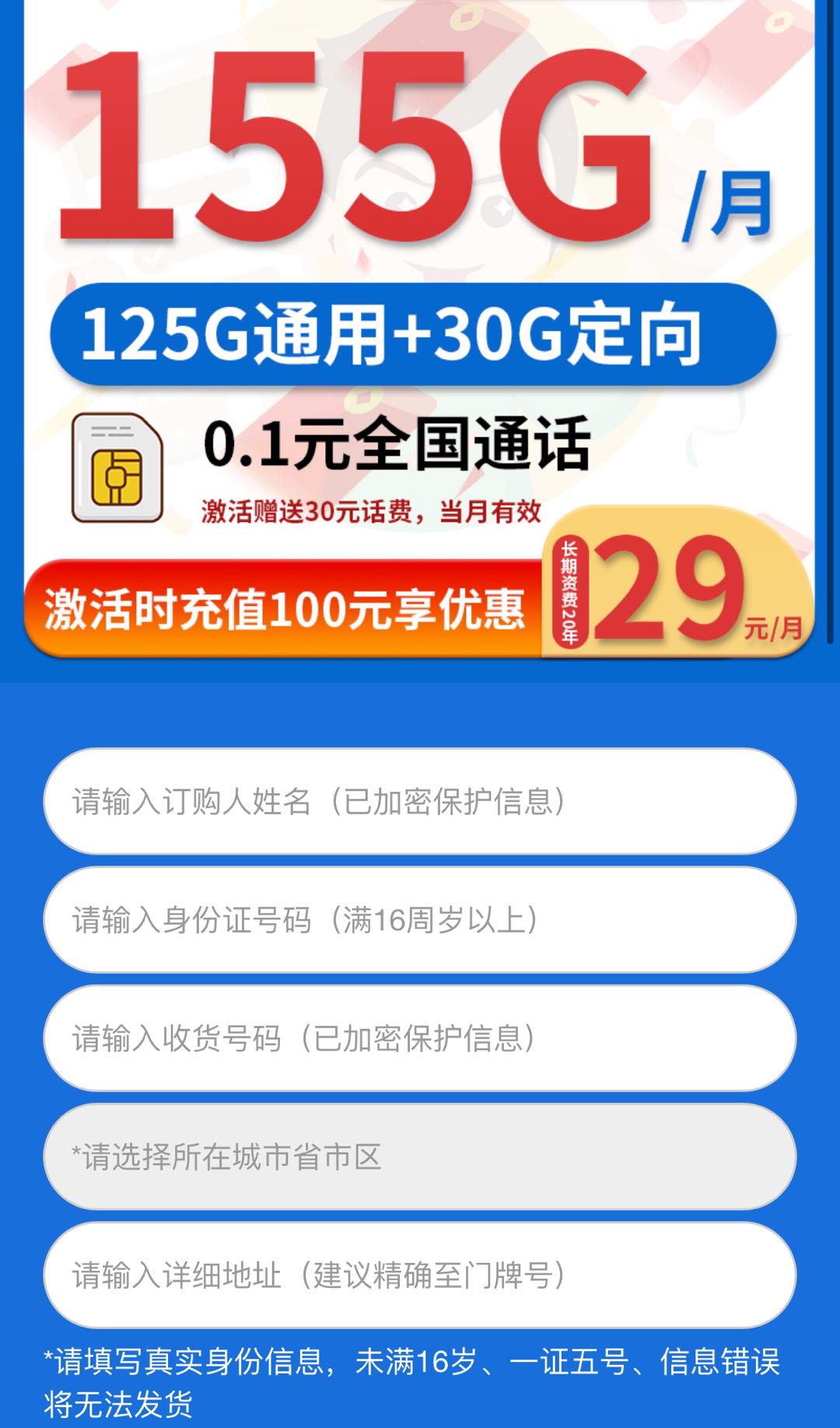Focus the ID card number field

point(420,919)
